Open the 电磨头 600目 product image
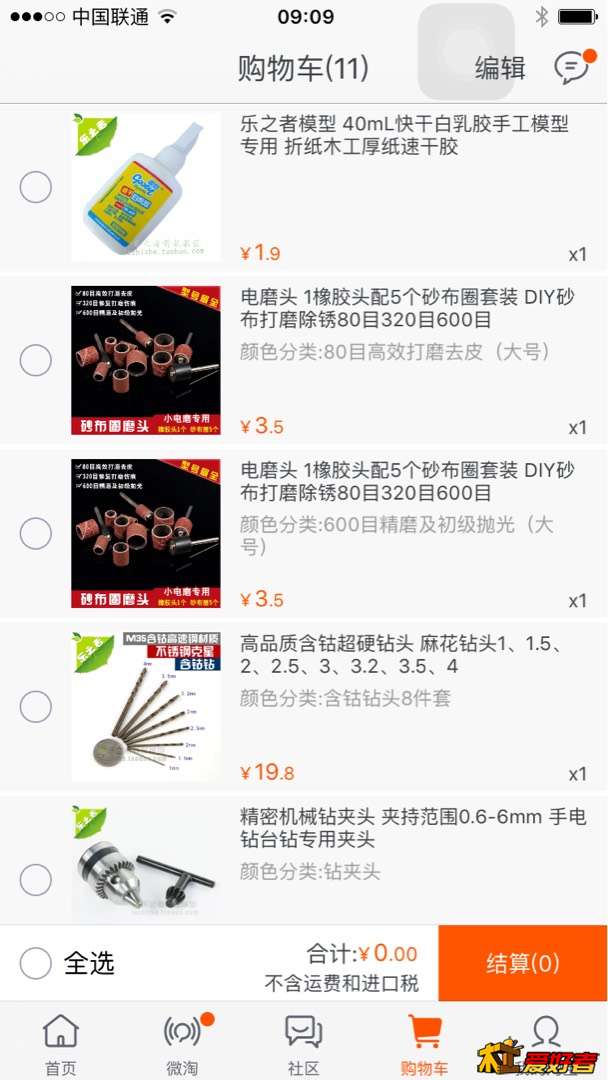The height and width of the screenshot is (1080, 608). 146,534
